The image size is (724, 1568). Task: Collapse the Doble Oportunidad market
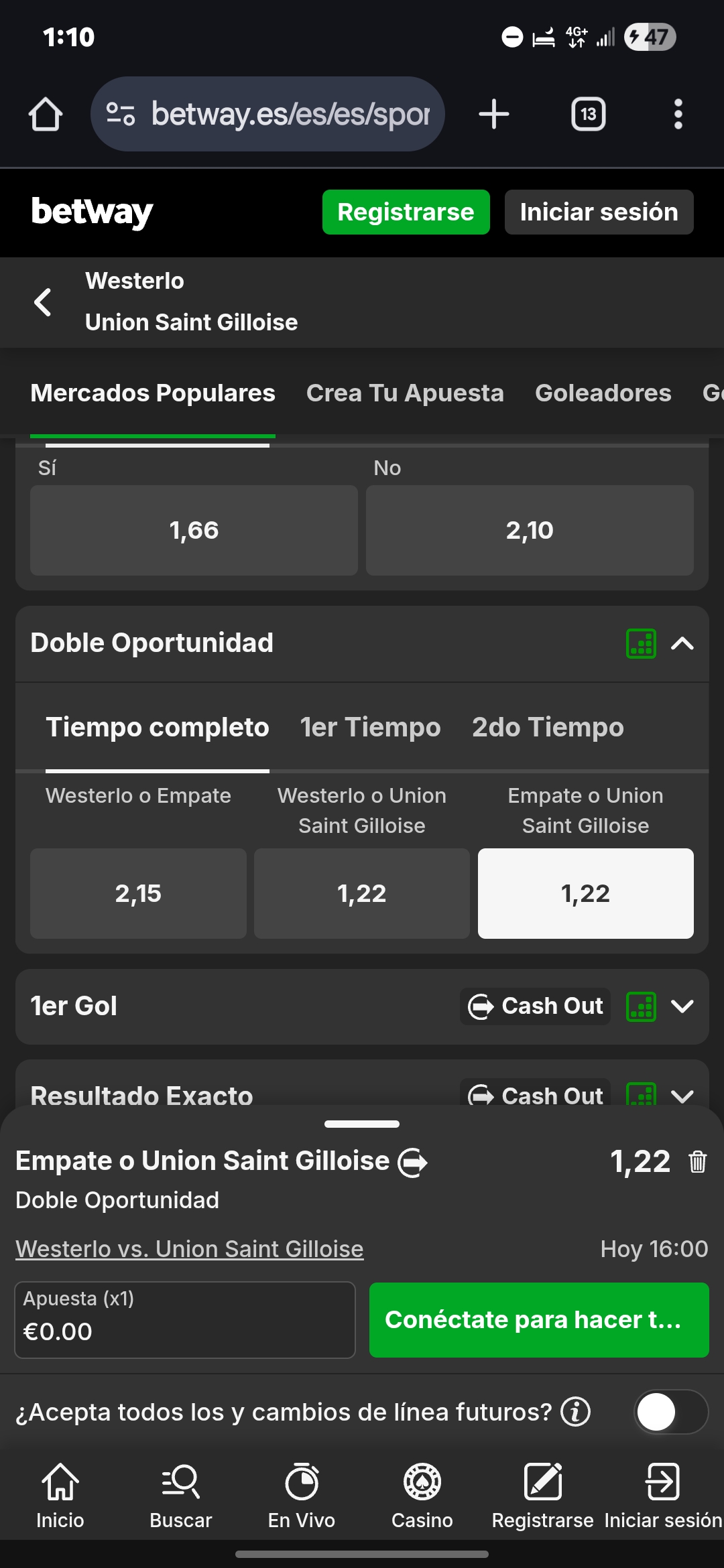682,643
